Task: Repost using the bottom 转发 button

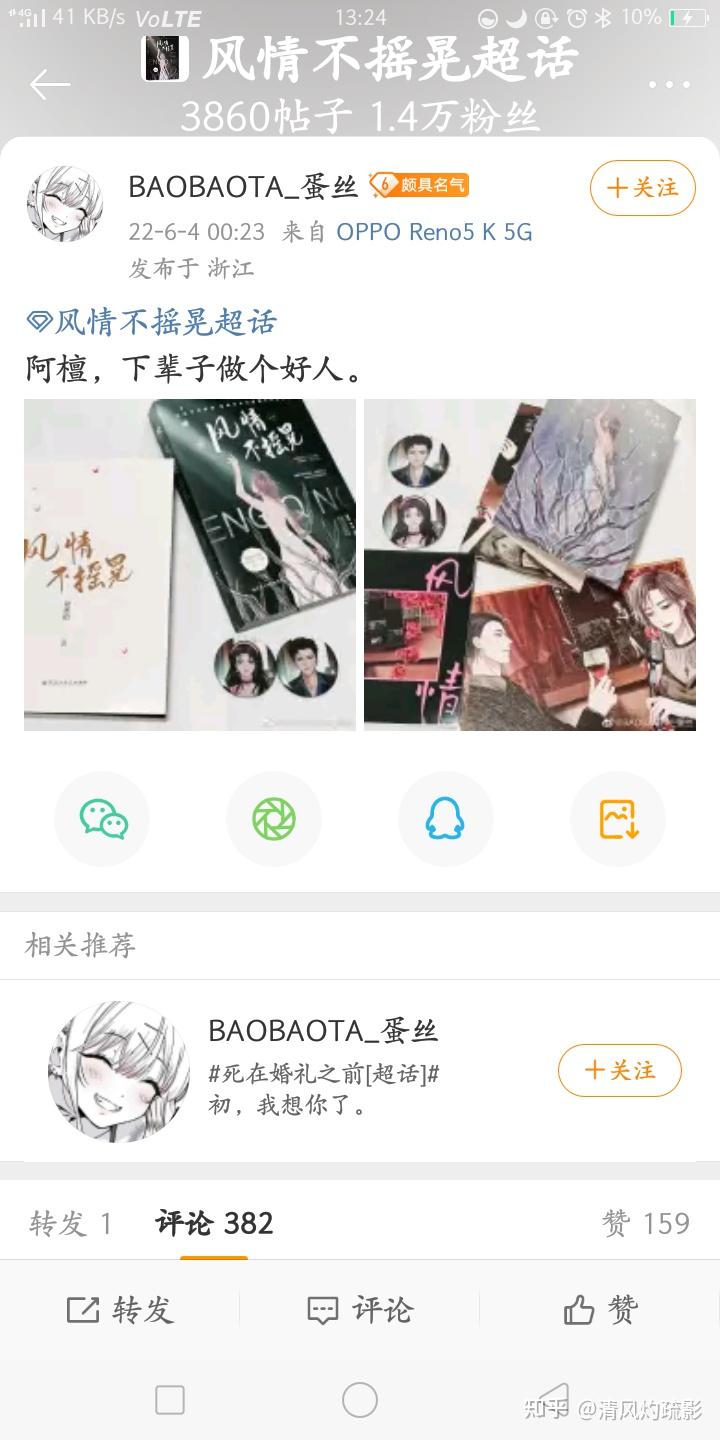Action: pos(120,1310)
